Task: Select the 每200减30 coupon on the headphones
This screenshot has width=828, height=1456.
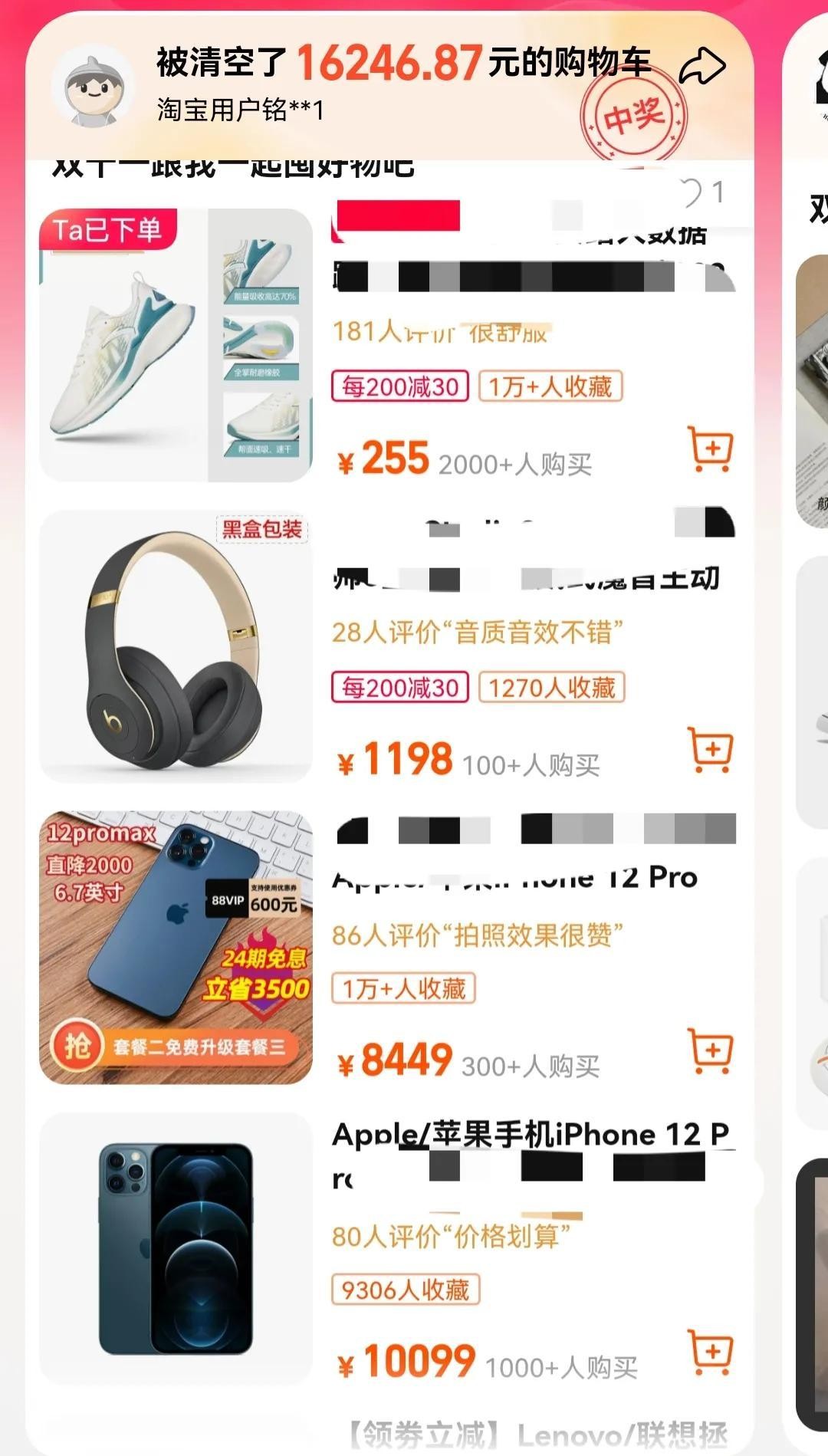Action: [399, 688]
